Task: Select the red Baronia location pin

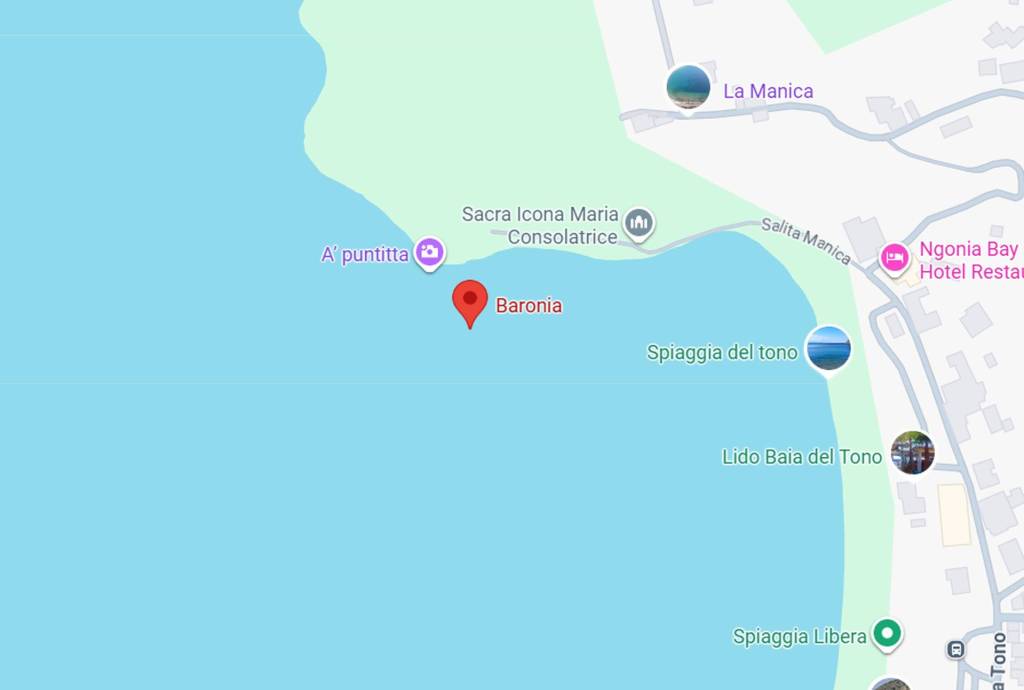Action: 470,300
